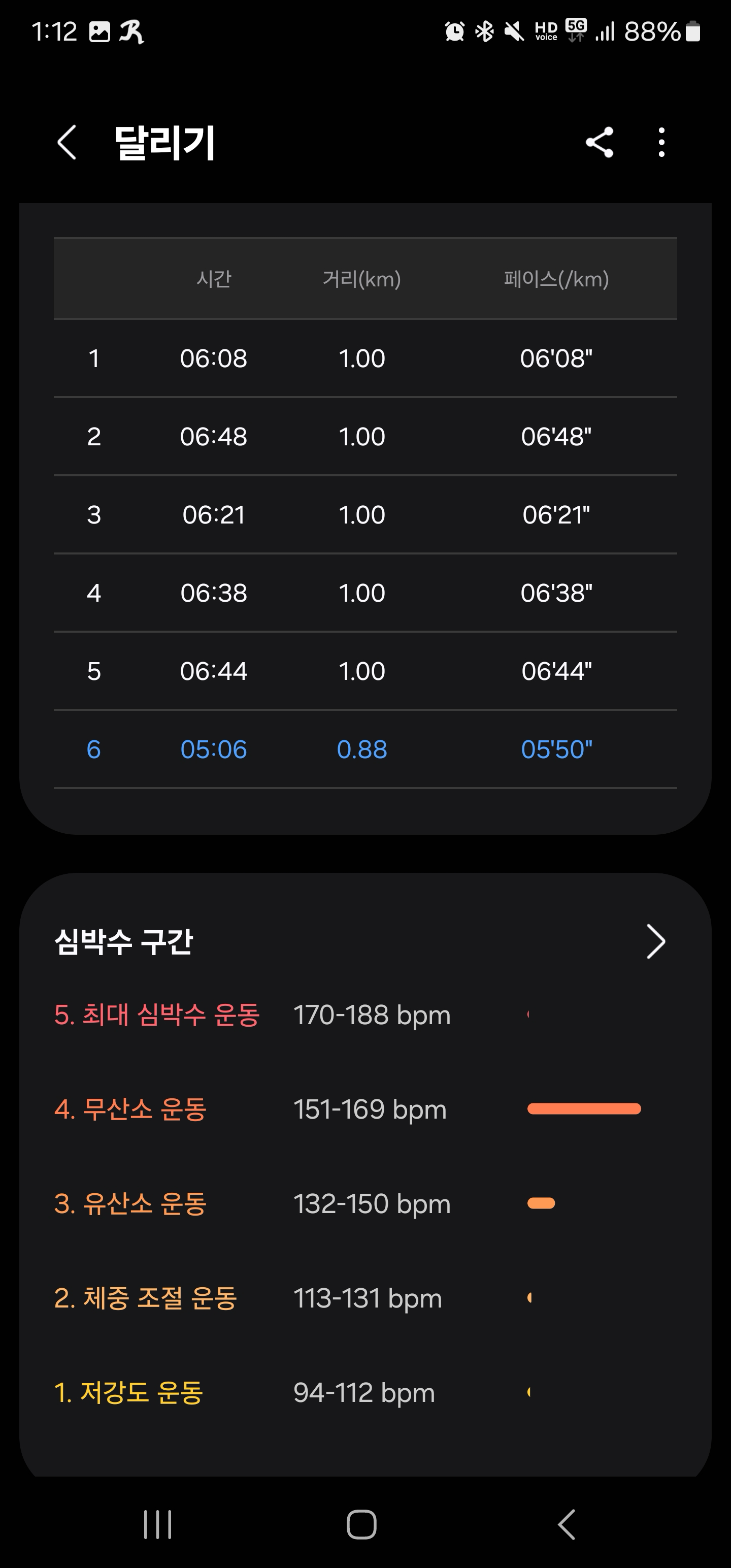Open the more options menu
731x1568 pixels.
pos(661,143)
